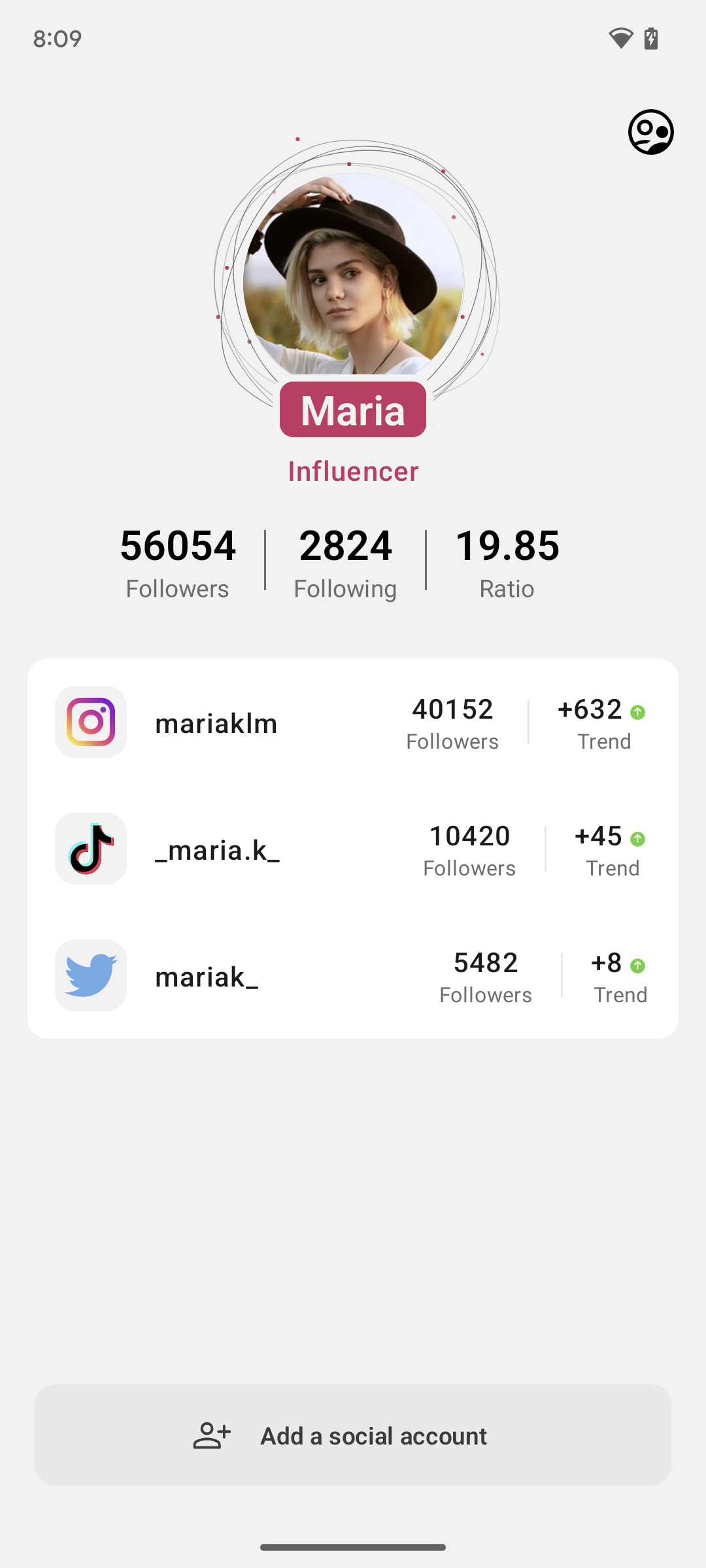Tap Add a social account button

[x=353, y=1435]
